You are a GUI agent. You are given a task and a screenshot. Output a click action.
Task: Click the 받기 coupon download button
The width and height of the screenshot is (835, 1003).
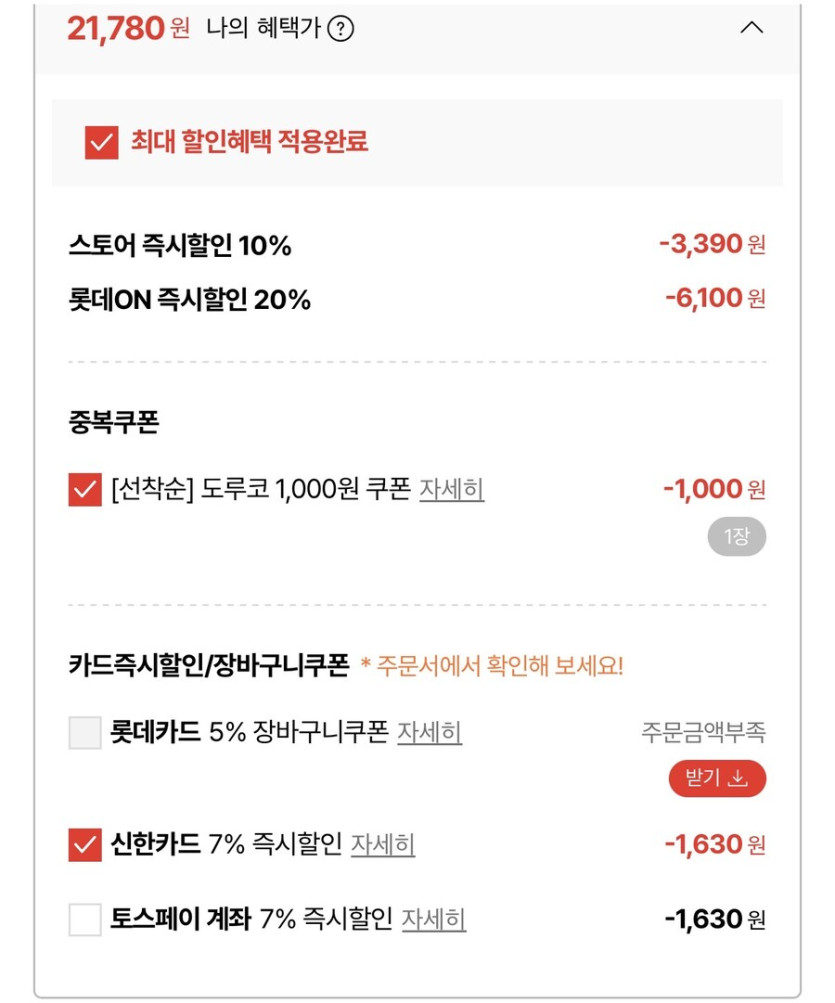point(716,778)
